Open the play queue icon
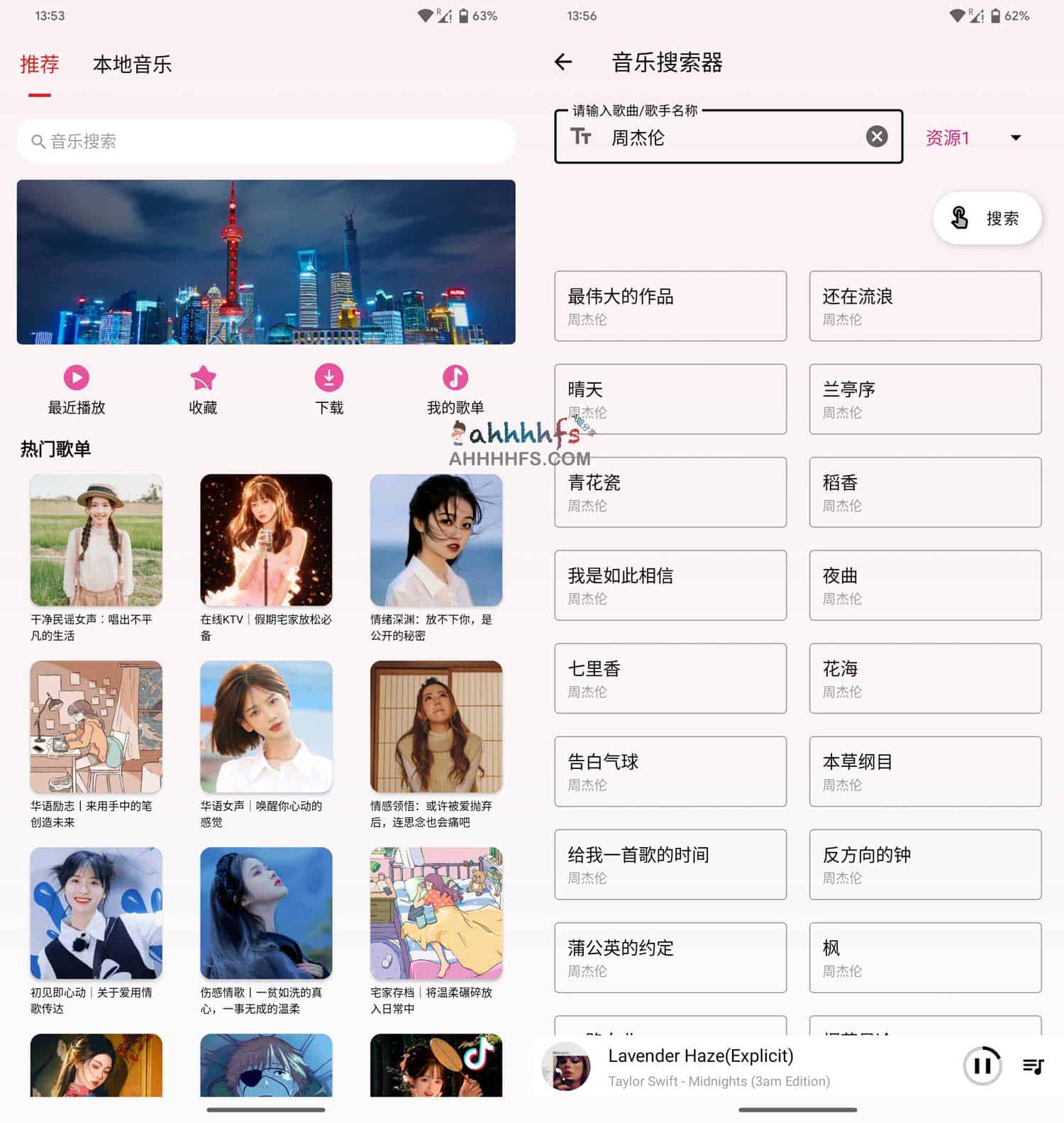 point(1033,1066)
